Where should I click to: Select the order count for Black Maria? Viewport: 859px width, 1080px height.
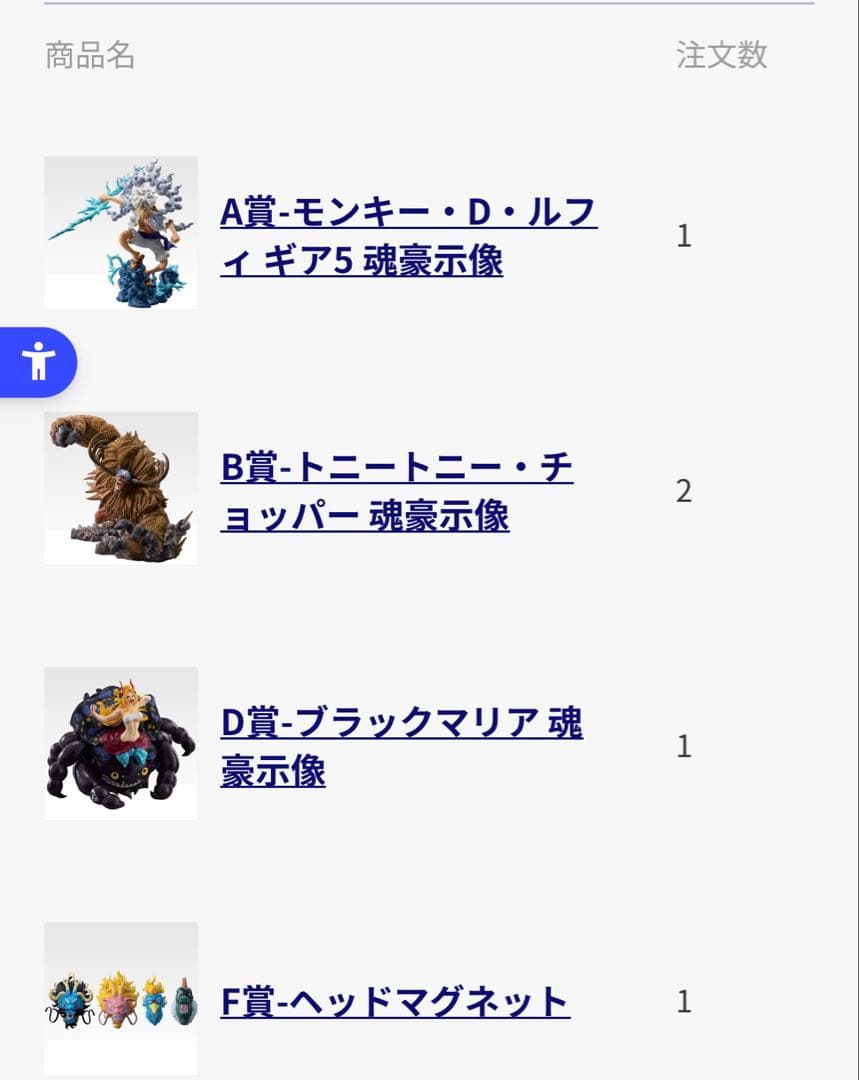pyautogui.click(x=684, y=748)
